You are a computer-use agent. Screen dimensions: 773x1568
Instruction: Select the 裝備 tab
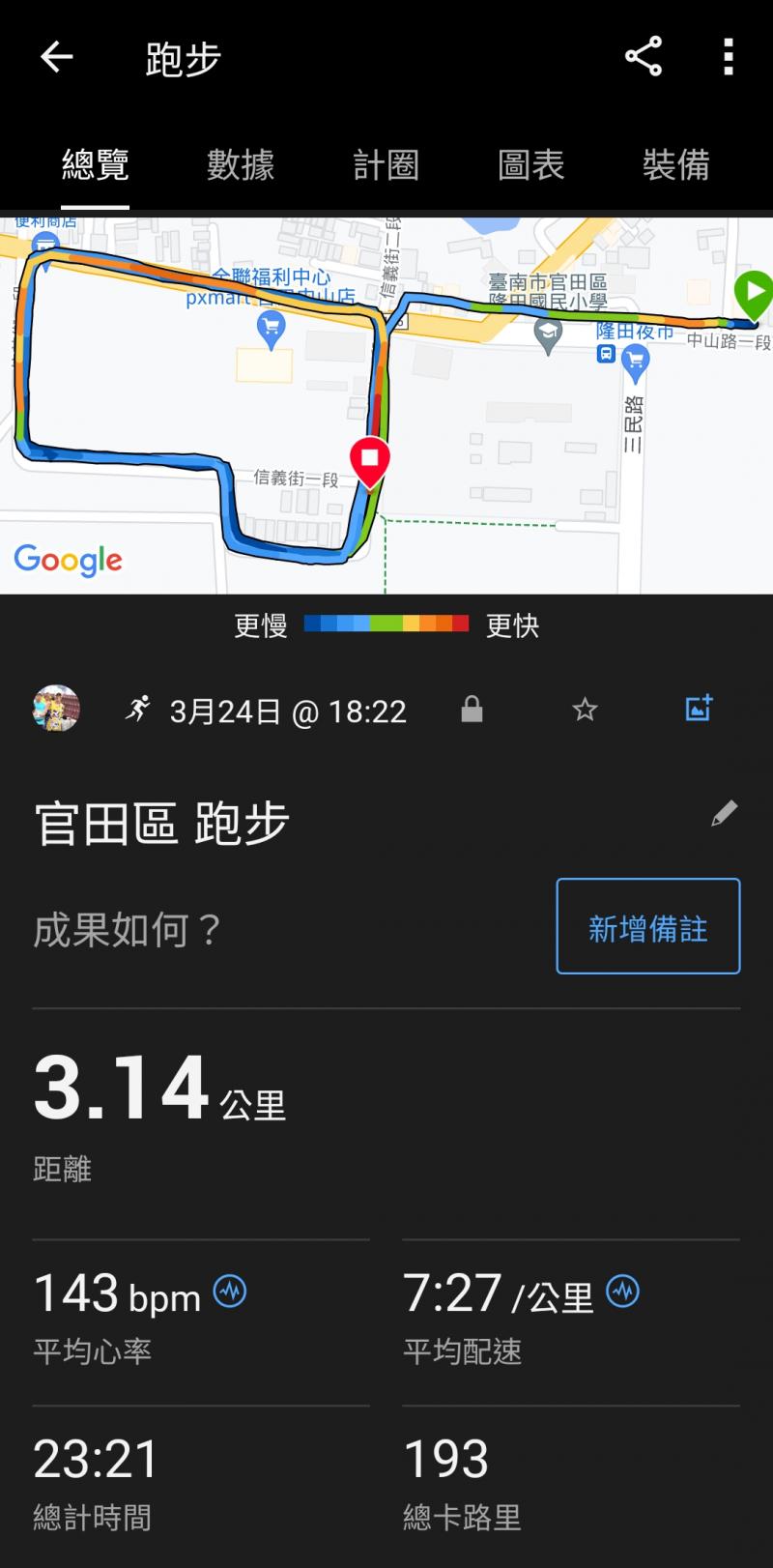click(675, 165)
